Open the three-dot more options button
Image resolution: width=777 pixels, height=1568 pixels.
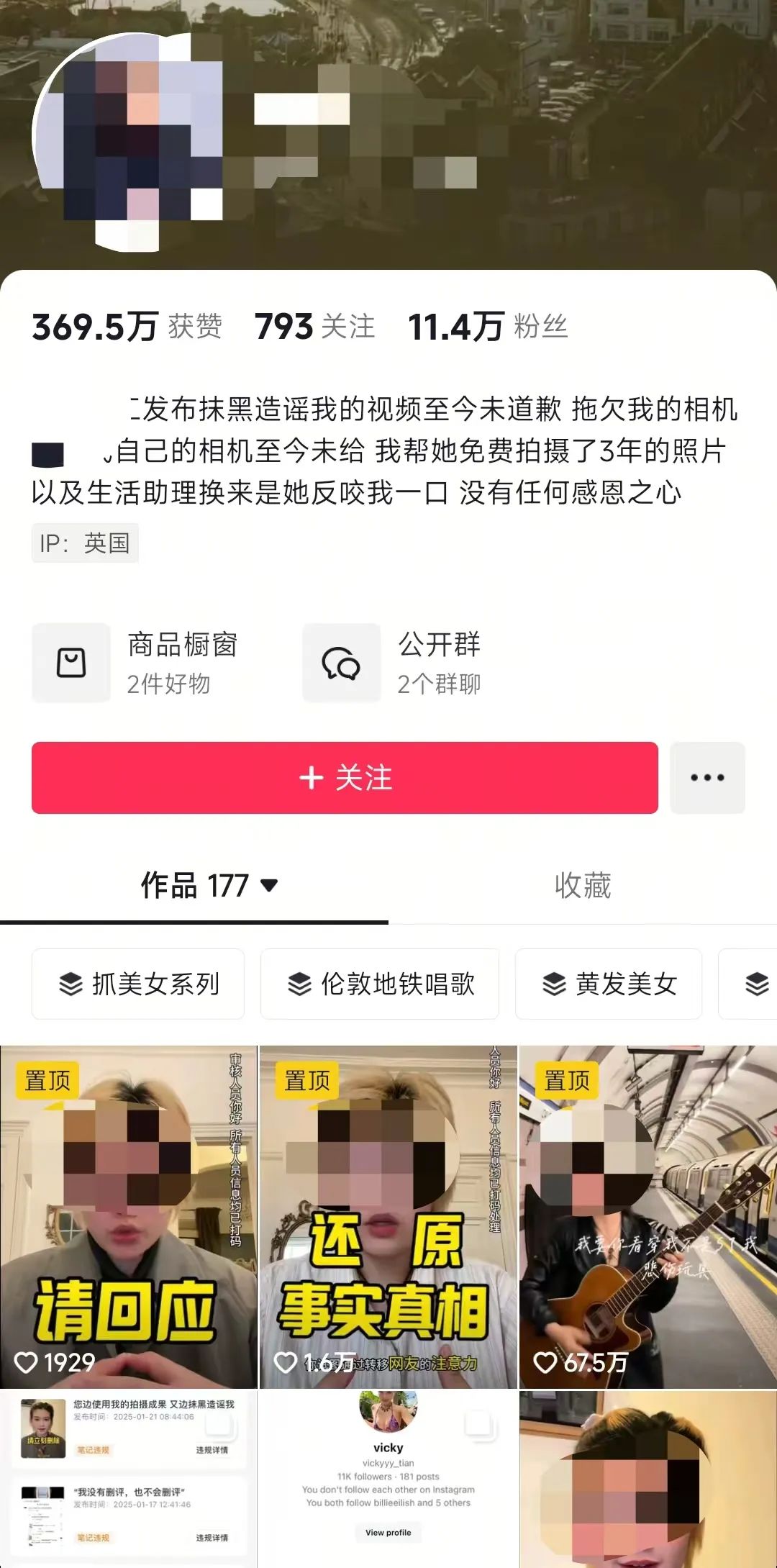click(707, 778)
